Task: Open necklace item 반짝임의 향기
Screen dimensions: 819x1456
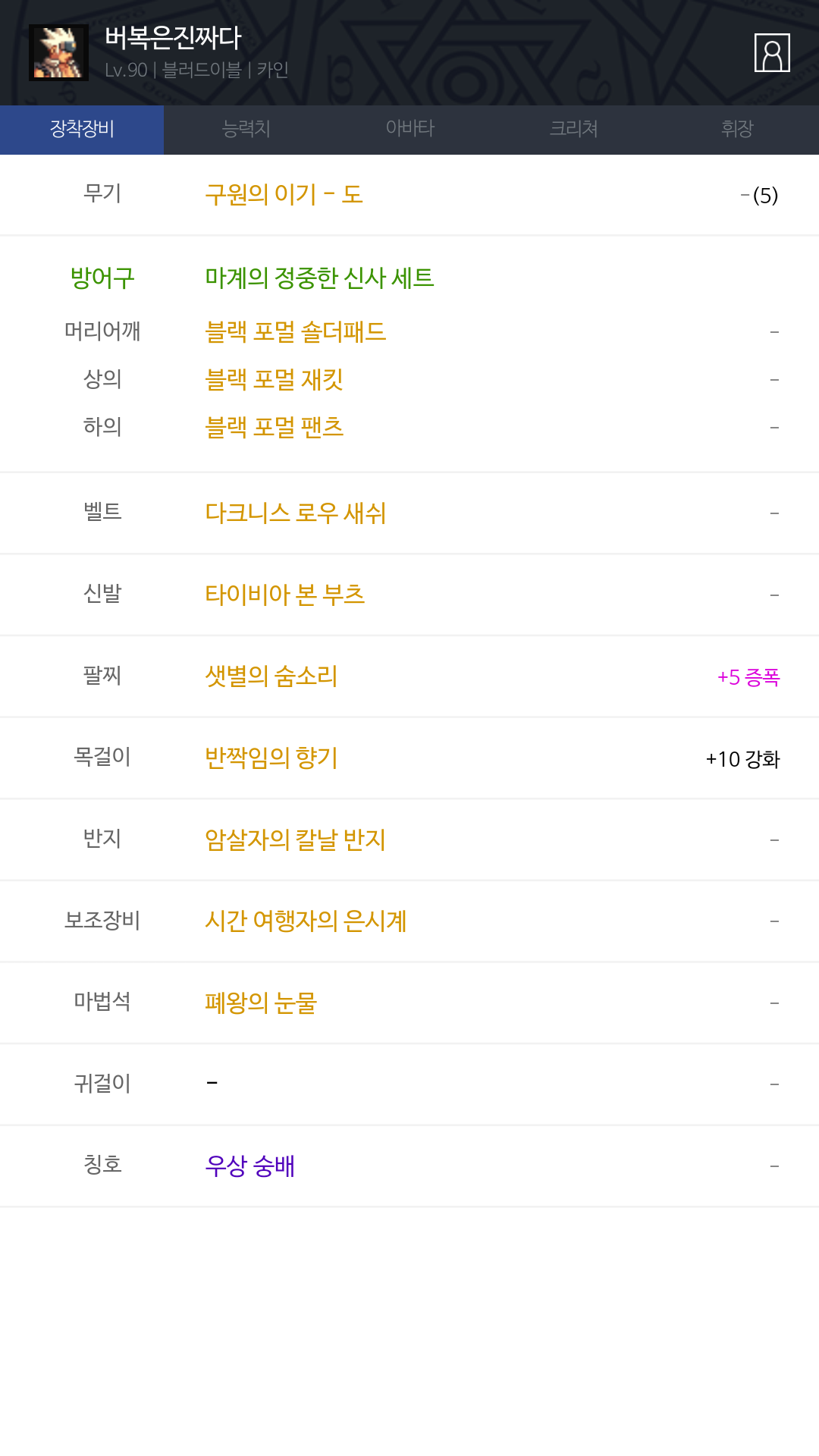Action: coord(271,758)
